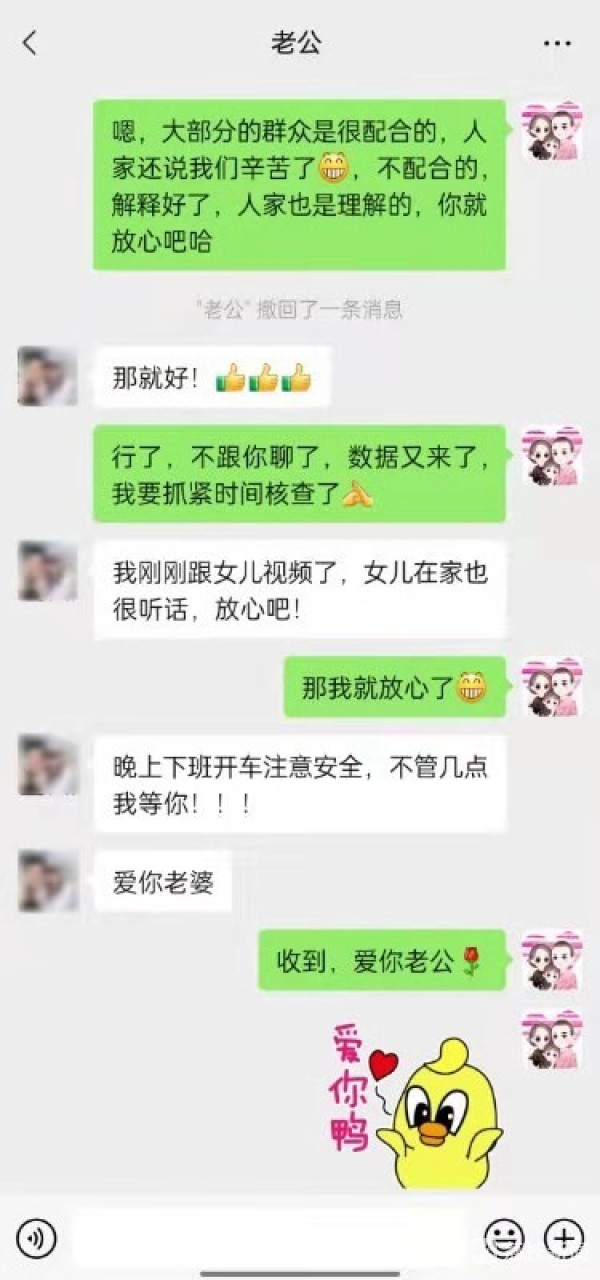Open the plus attachments menu

pos(562,1238)
